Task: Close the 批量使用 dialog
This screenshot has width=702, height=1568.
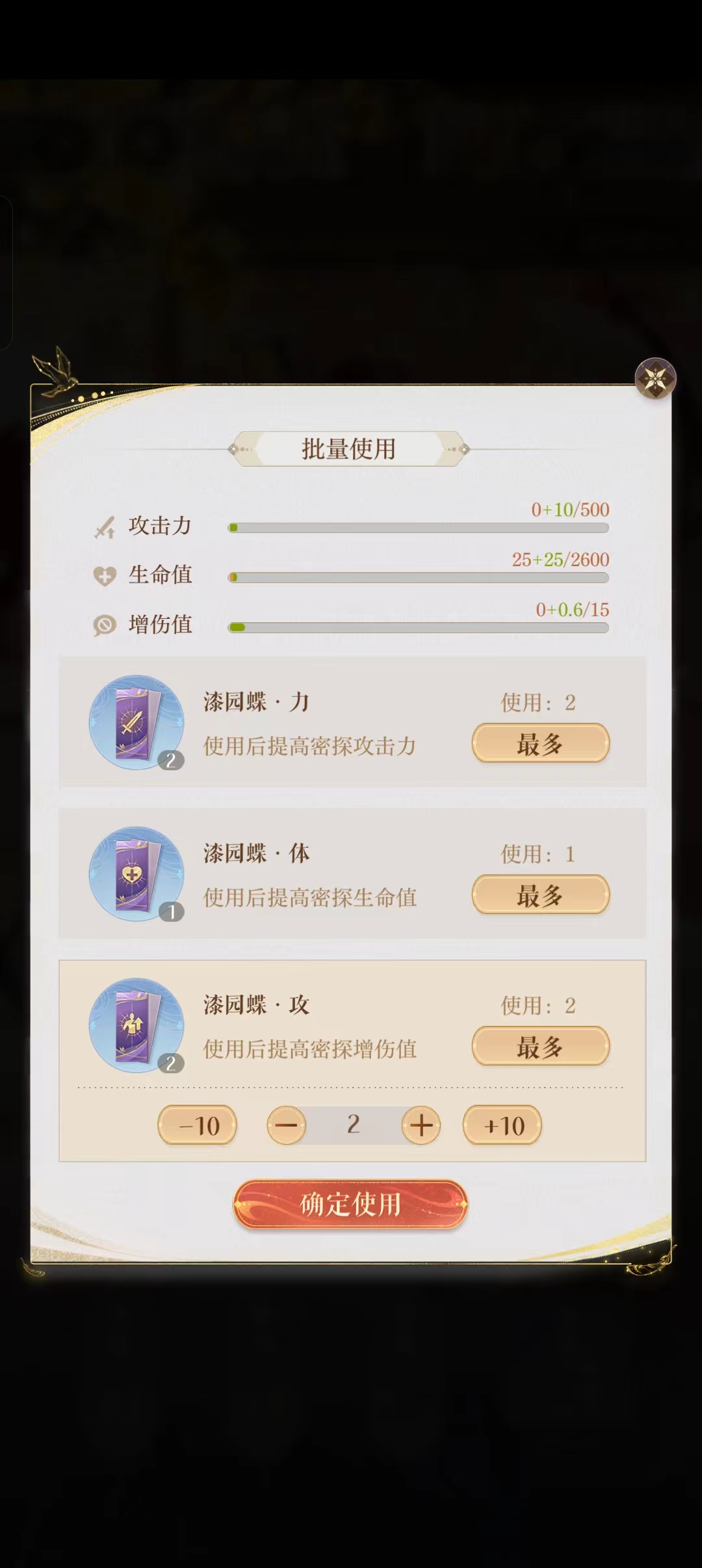Action: [x=655, y=378]
